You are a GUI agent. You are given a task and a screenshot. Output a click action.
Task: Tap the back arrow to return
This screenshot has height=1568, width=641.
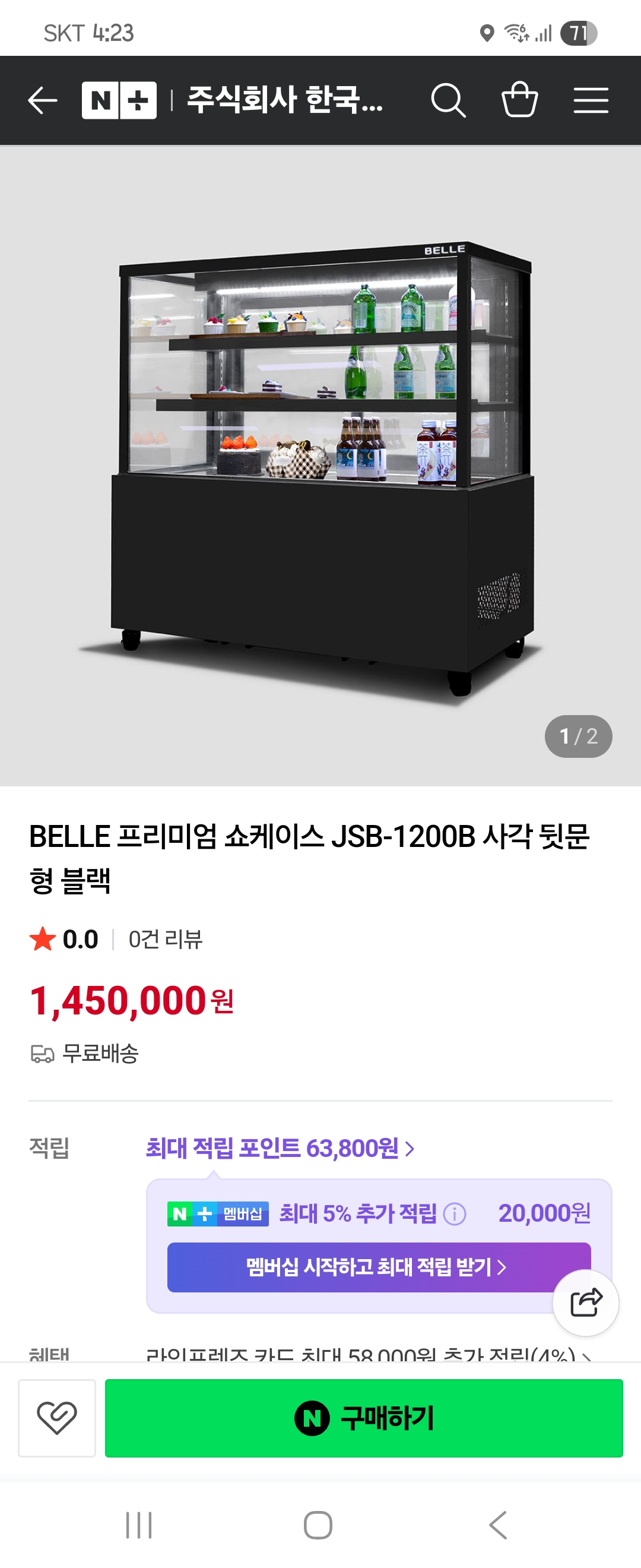pos(42,101)
